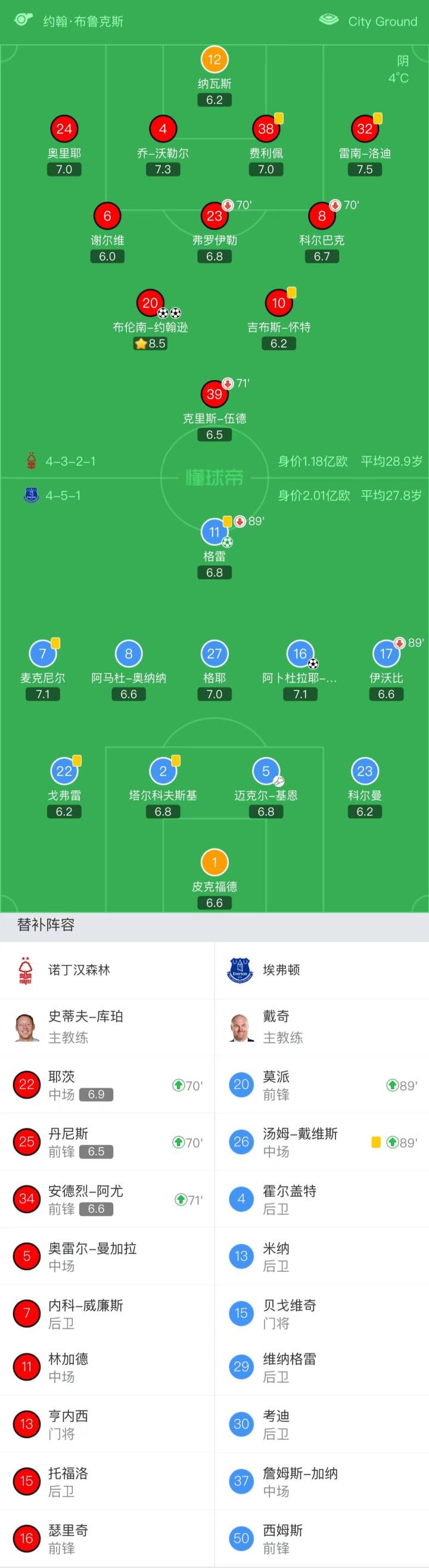Open 麦克尼尔 player page
The image size is (429, 1568).
[x=42, y=654]
